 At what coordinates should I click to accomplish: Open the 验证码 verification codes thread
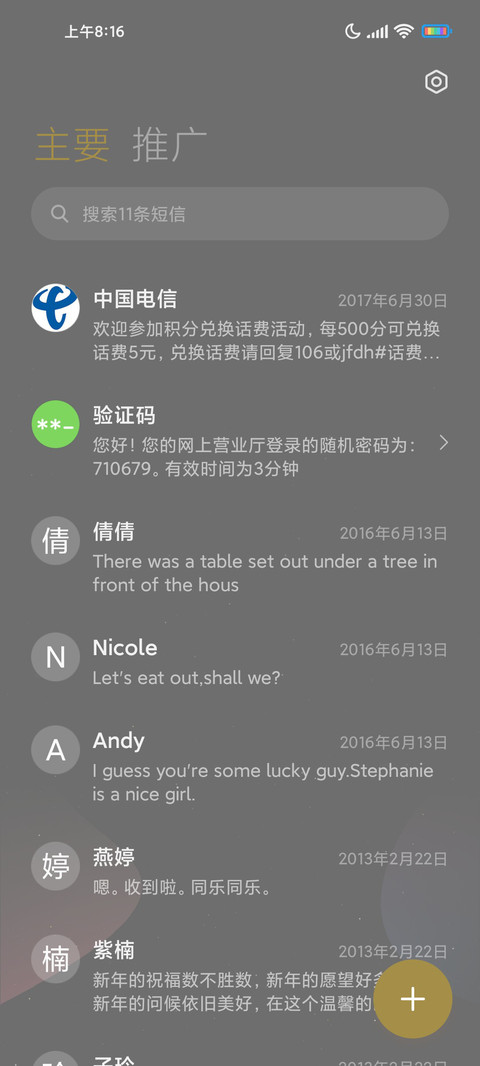pyautogui.click(x=240, y=443)
